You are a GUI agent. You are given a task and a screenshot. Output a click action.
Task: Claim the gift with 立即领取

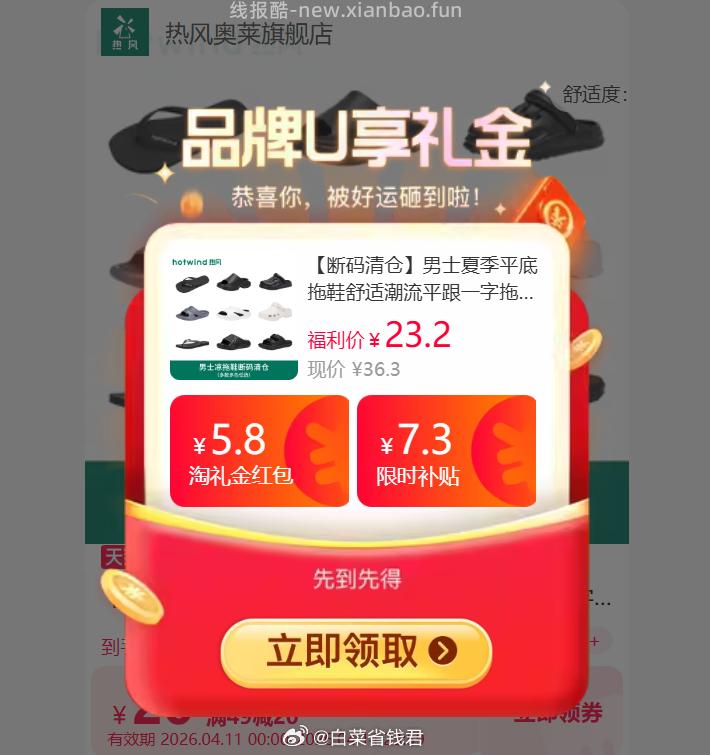tap(356, 652)
